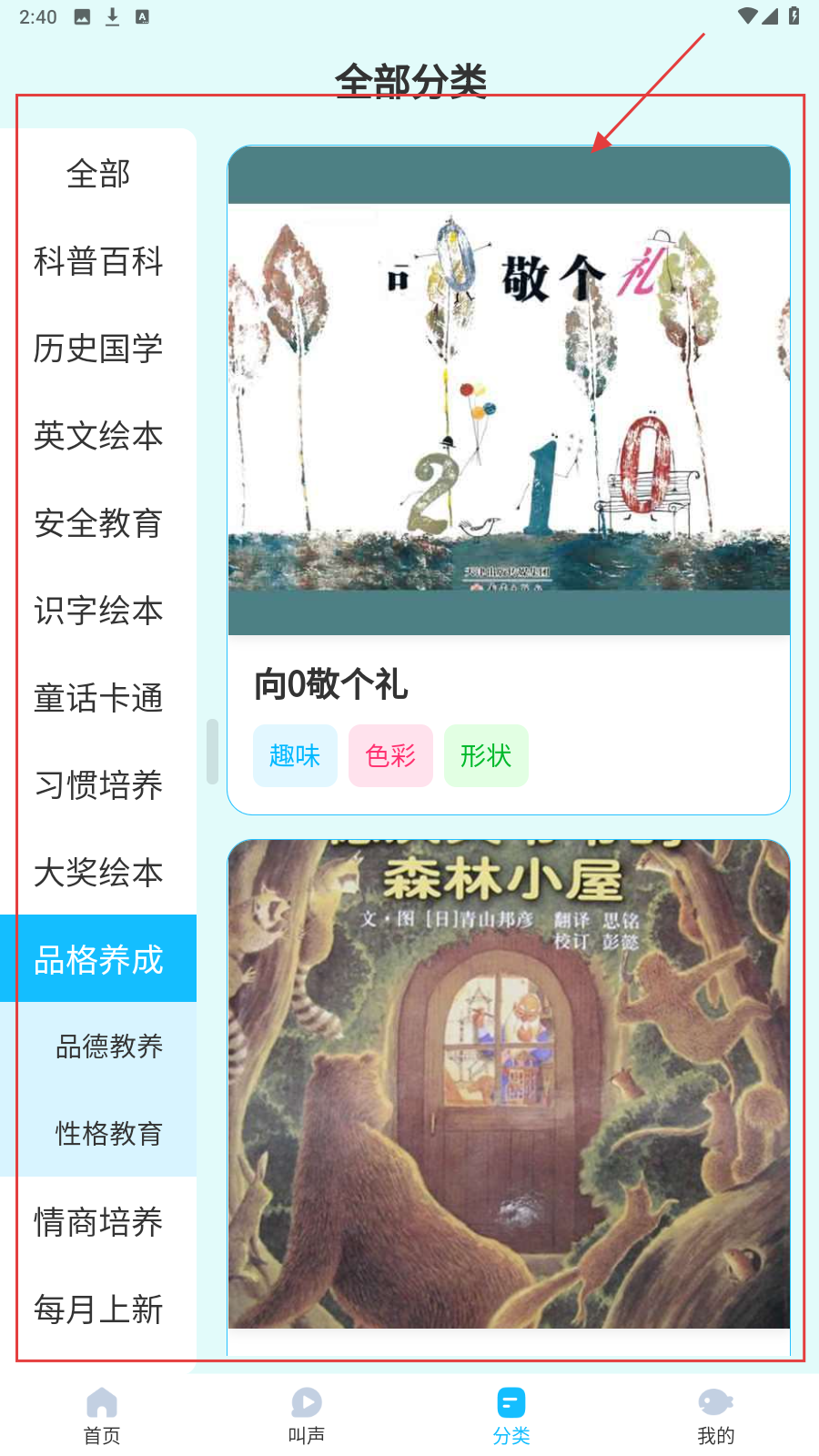
Task: Go to the 首页 tab
Action: pyautogui.click(x=102, y=1415)
